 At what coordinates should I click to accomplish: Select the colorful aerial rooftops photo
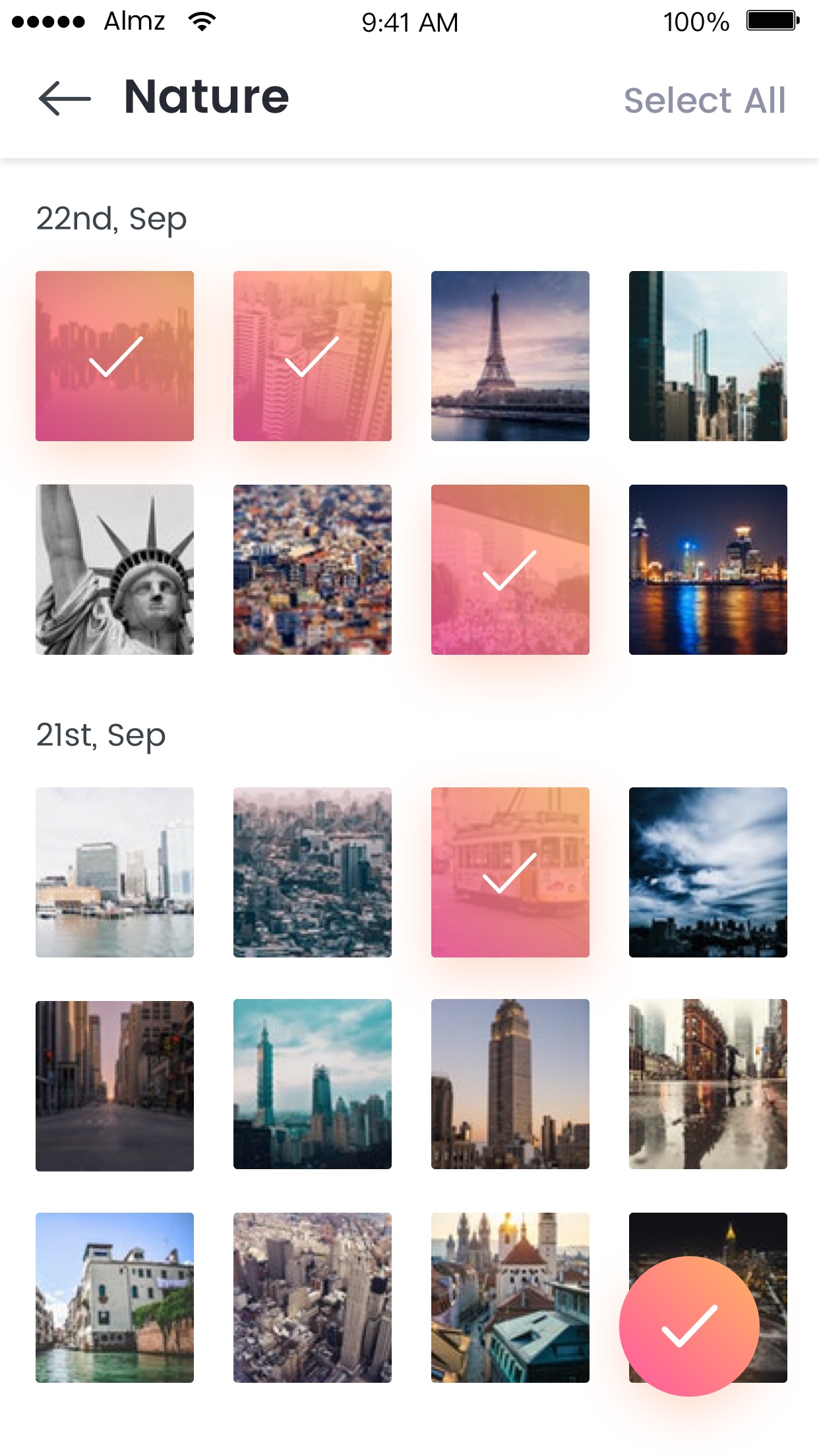click(313, 570)
